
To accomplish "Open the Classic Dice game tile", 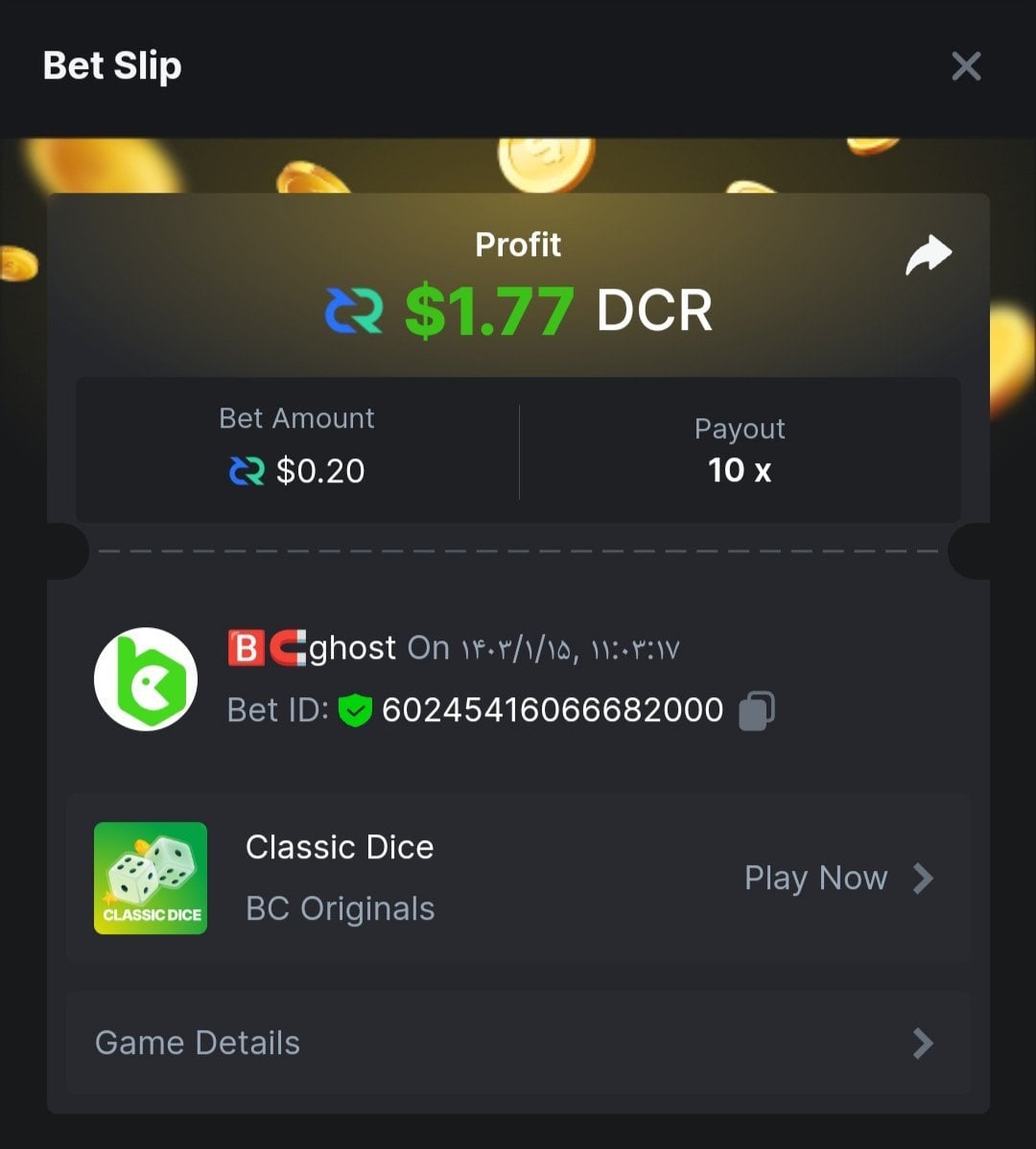I will 151,878.
